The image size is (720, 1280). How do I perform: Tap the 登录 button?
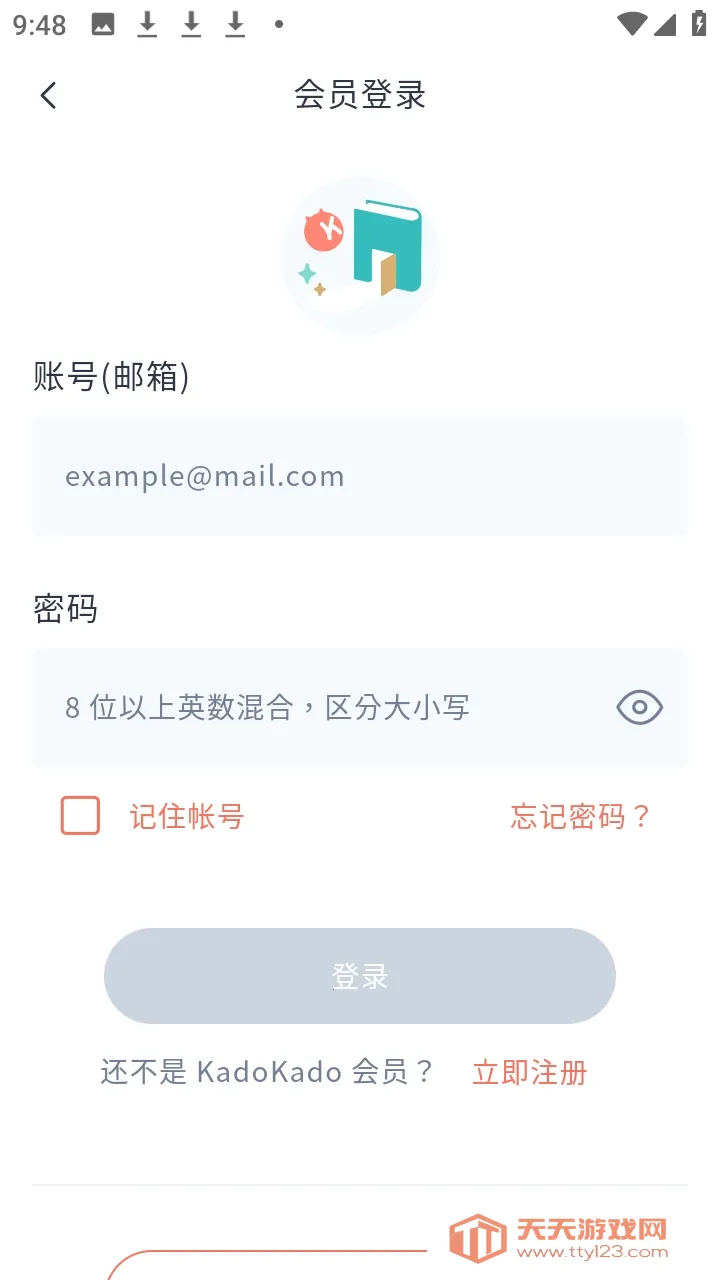click(x=360, y=976)
